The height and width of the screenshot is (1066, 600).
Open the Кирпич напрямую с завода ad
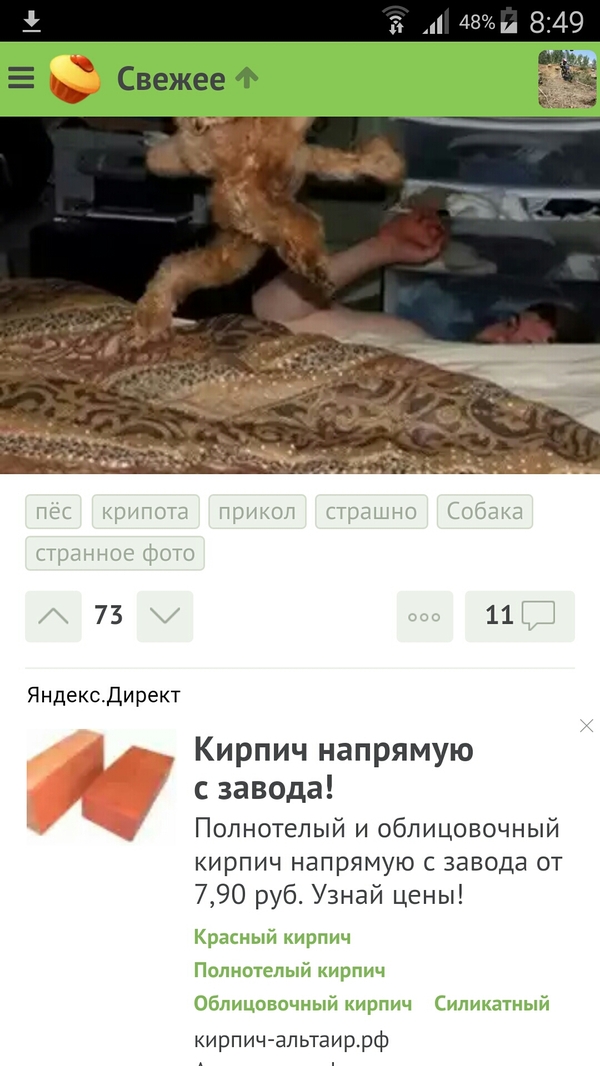(333, 767)
